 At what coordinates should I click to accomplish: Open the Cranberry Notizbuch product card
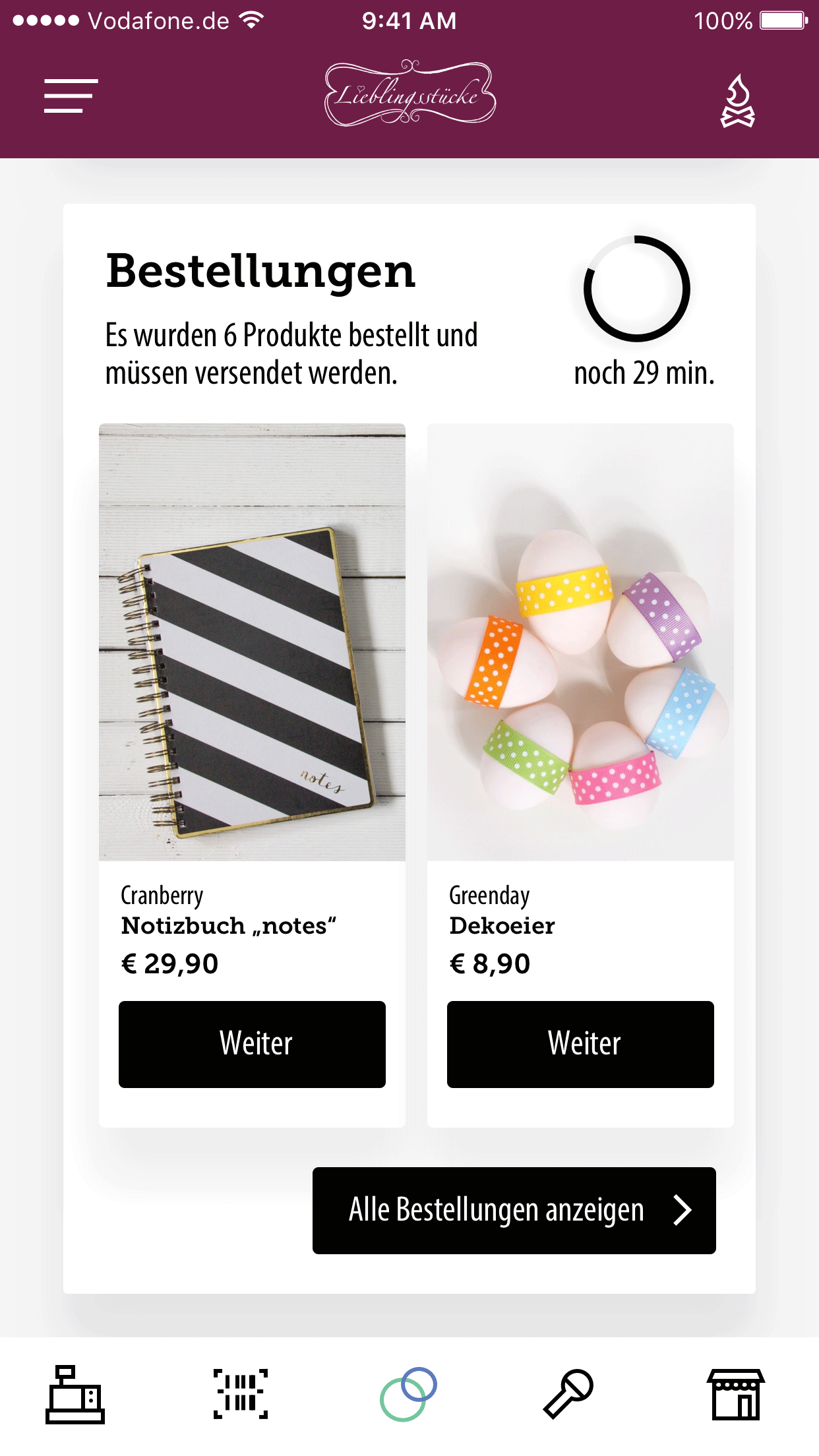252,642
